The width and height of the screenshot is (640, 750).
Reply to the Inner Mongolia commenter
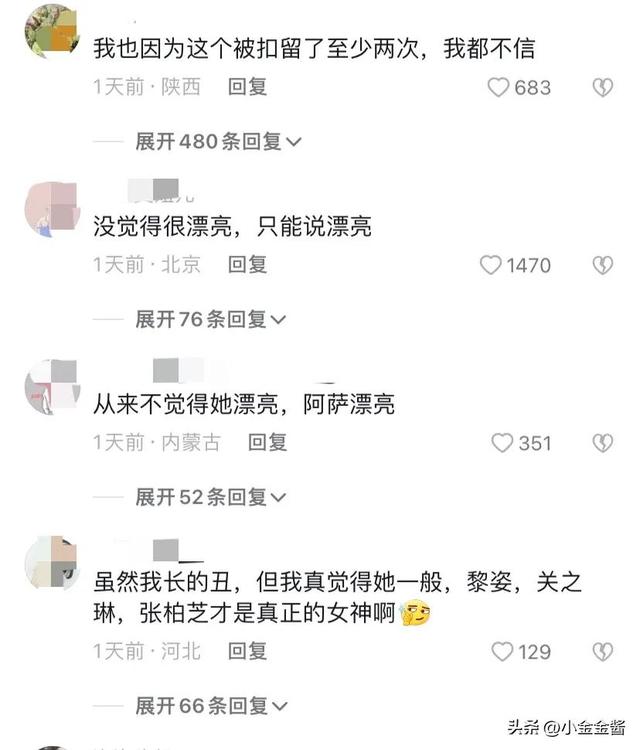click(x=267, y=441)
